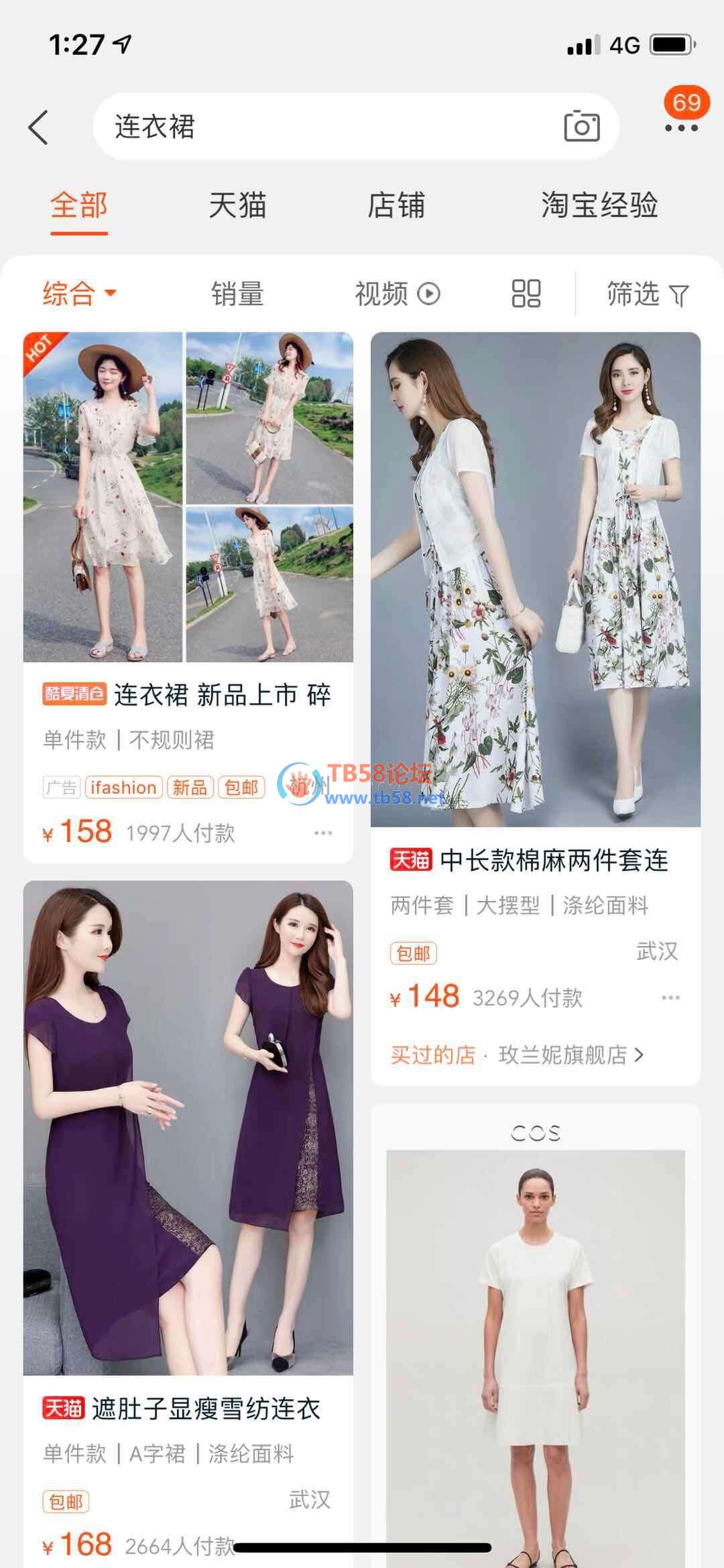Viewport: 724px width, 1568px height.
Task: Toggle the grid layout view
Action: pyautogui.click(x=526, y=294)
